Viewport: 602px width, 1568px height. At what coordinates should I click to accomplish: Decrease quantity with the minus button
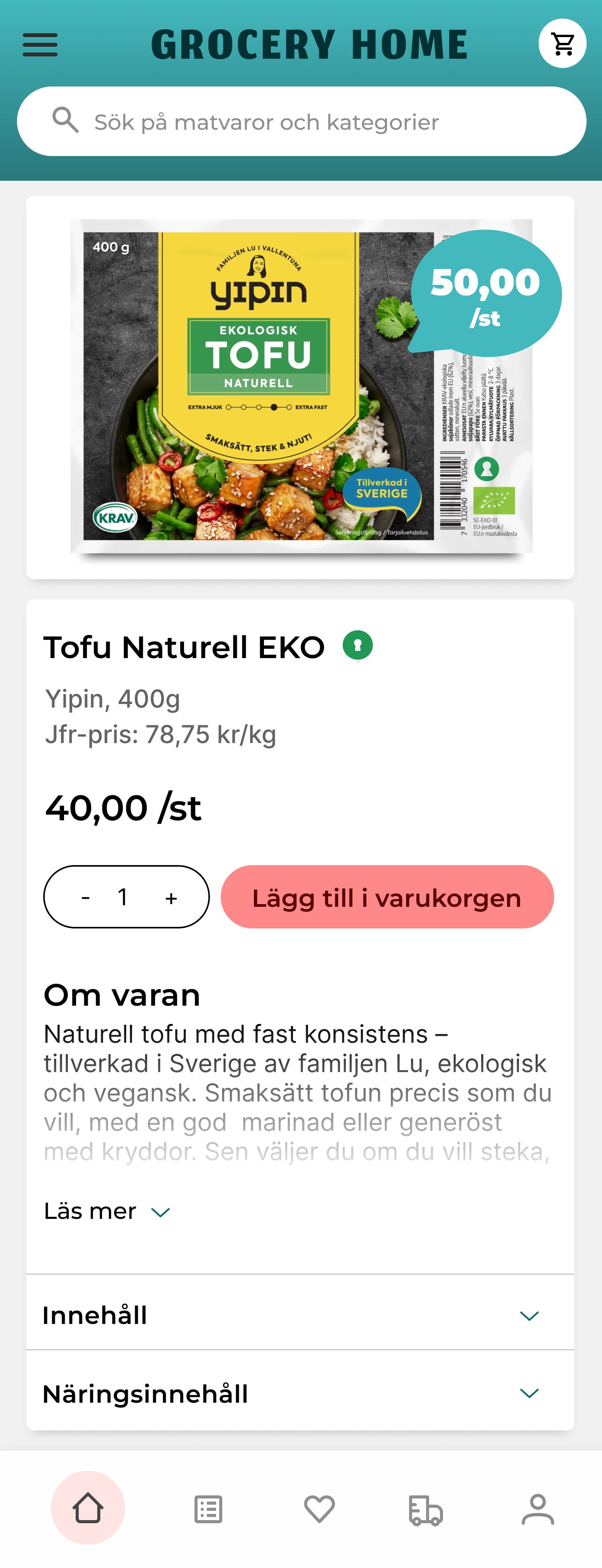[x=86, y=897]
